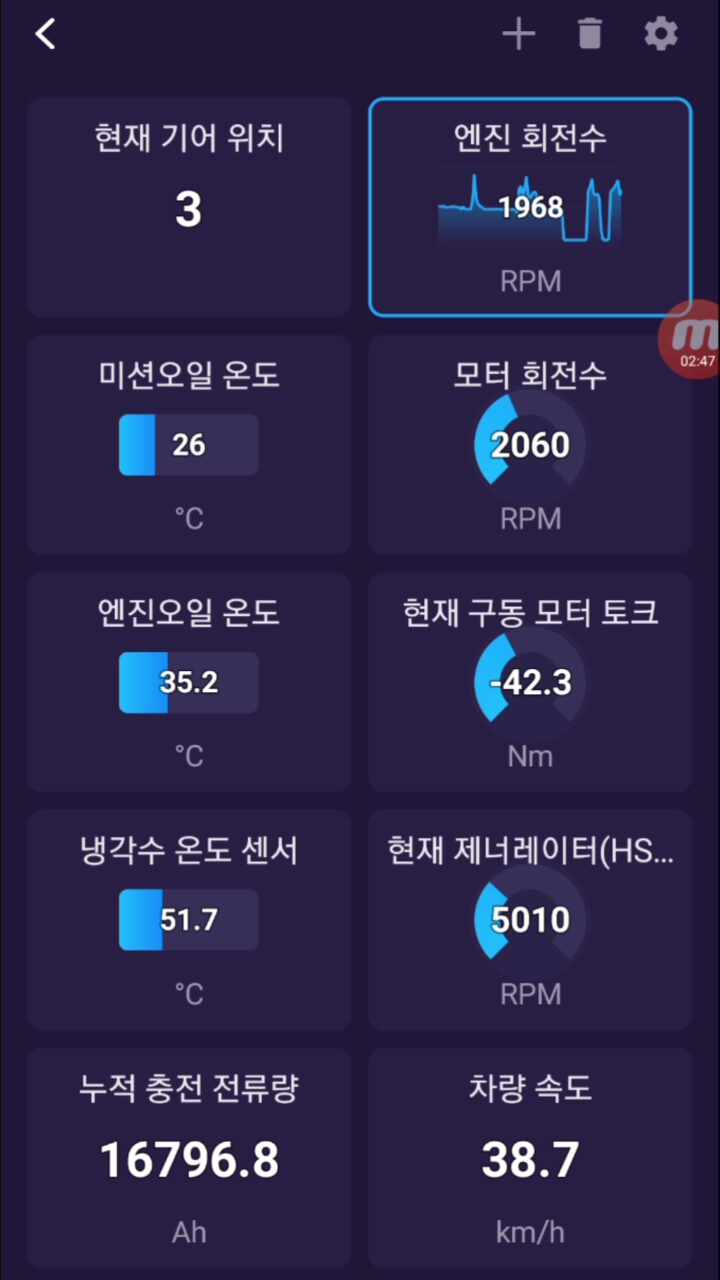
Task: Open the 냉각수 온도 센서 card
Action: [189, 919]
